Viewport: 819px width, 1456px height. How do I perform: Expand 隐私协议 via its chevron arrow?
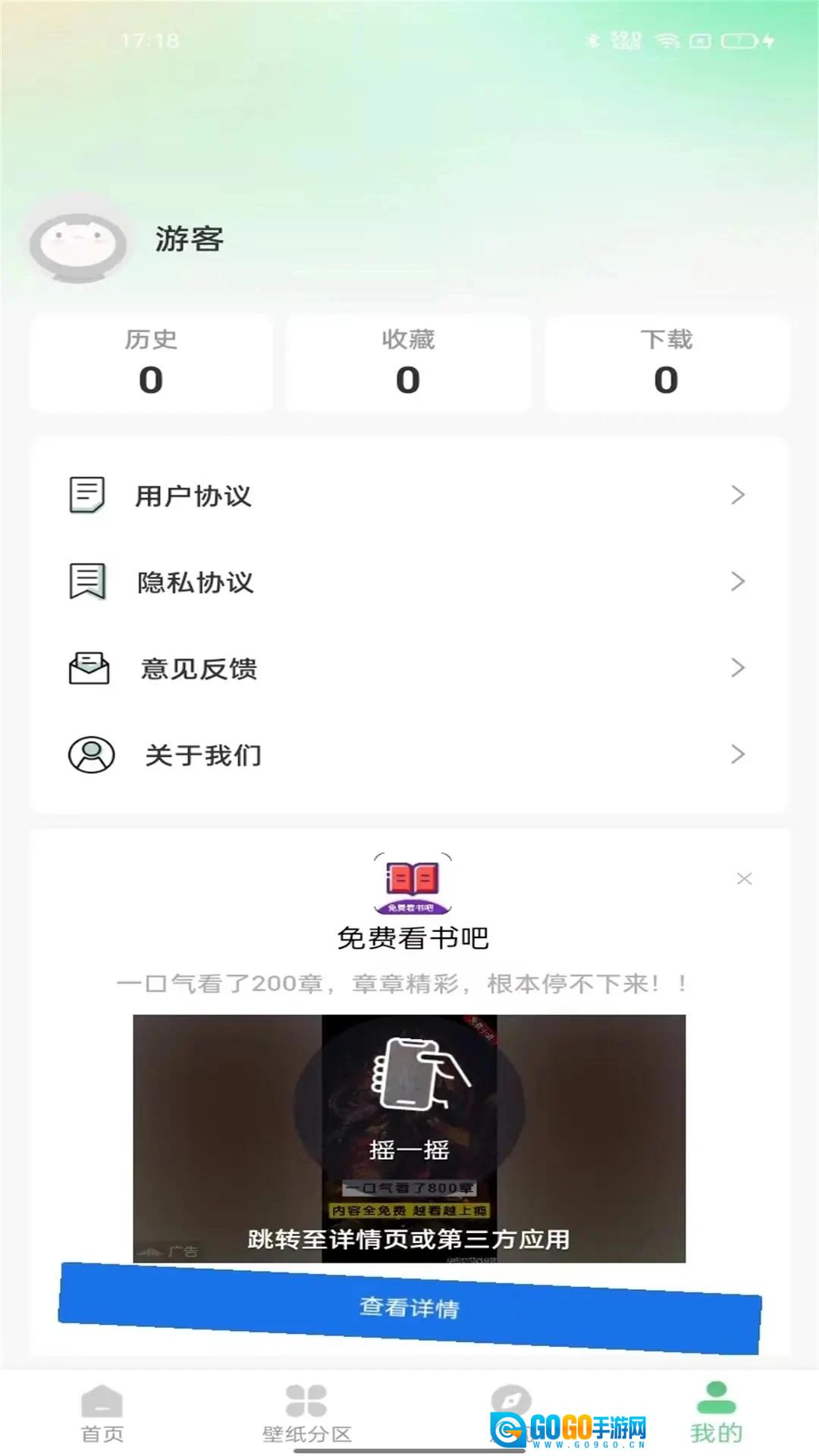736,581
